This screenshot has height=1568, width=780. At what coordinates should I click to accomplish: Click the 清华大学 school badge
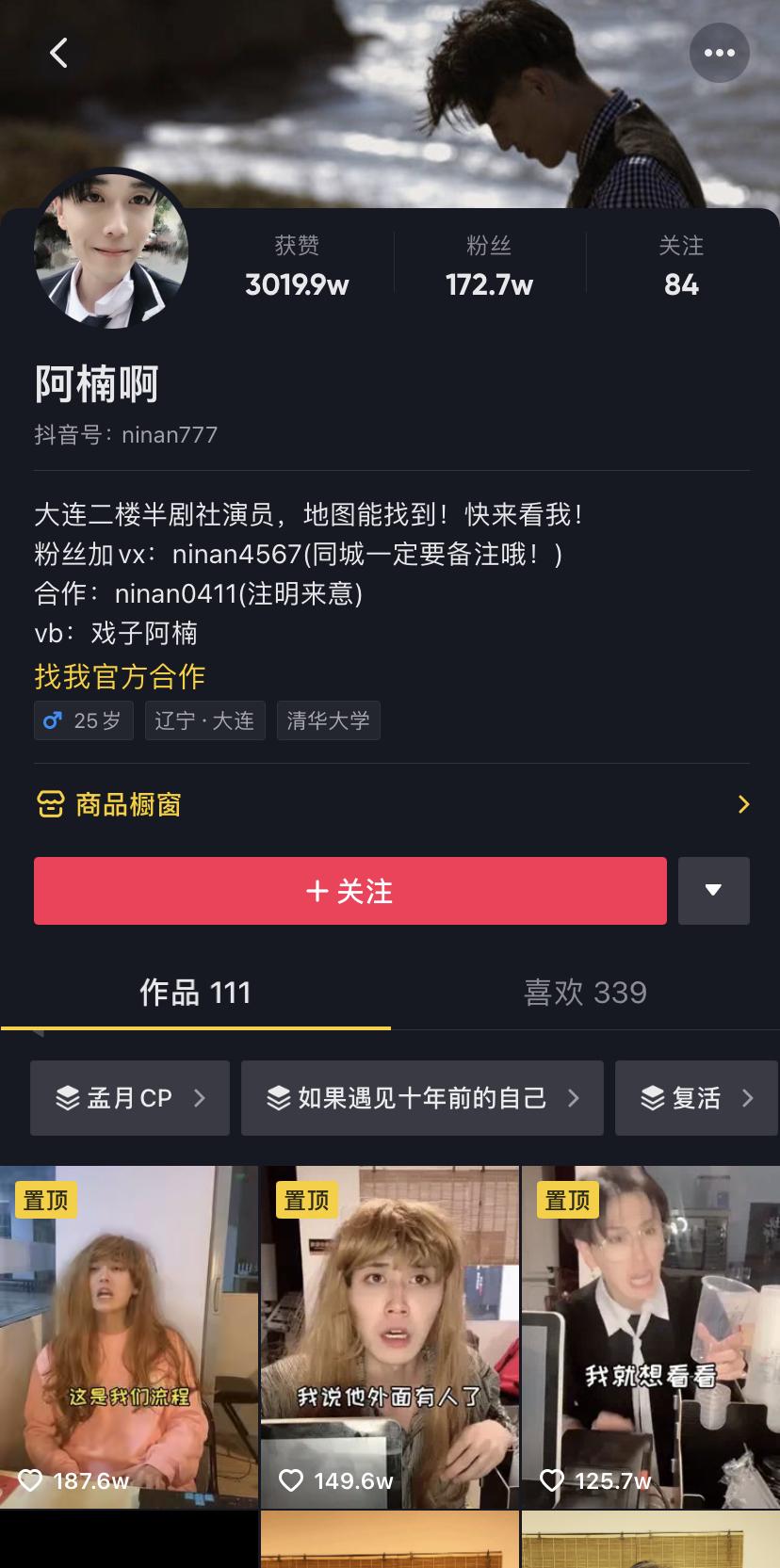pyautogui.click(x=328, y=720)
